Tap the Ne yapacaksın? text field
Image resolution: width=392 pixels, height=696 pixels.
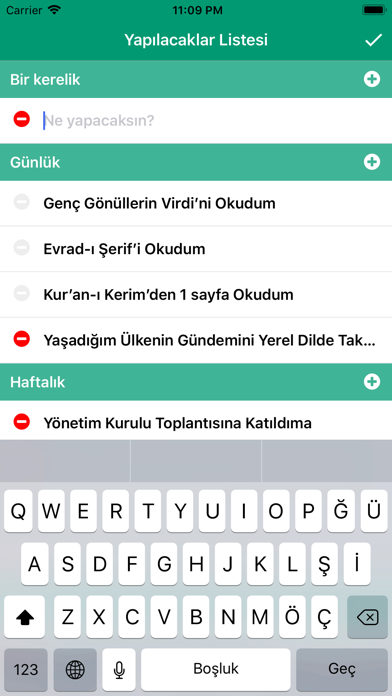(209, 120)
